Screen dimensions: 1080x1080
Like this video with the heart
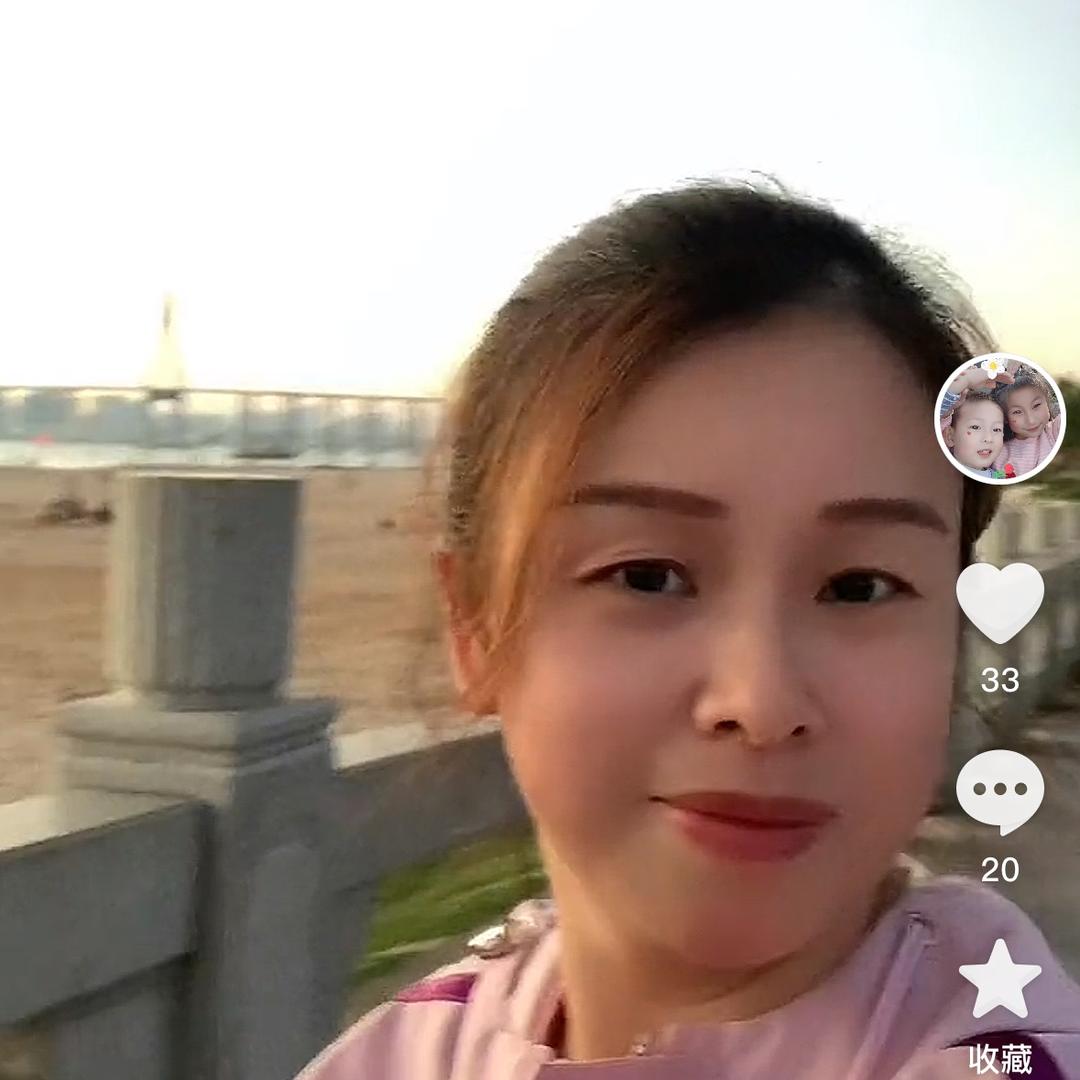[x=999, y=602]
